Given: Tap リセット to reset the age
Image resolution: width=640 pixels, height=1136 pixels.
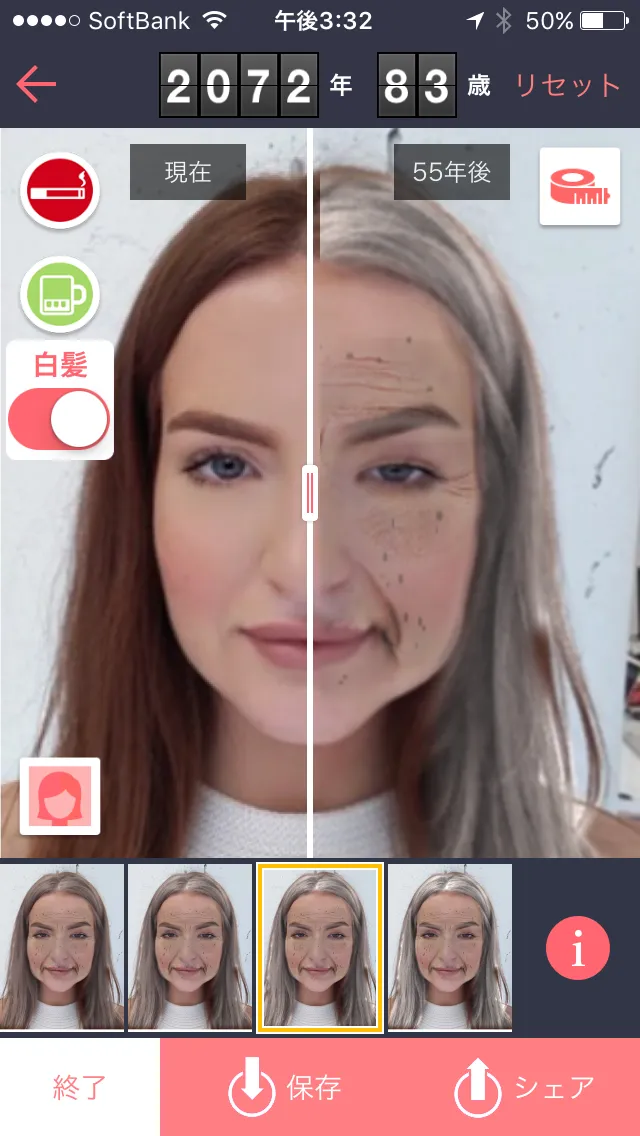Looking at the screenshot, I should [x=567, y=86].
